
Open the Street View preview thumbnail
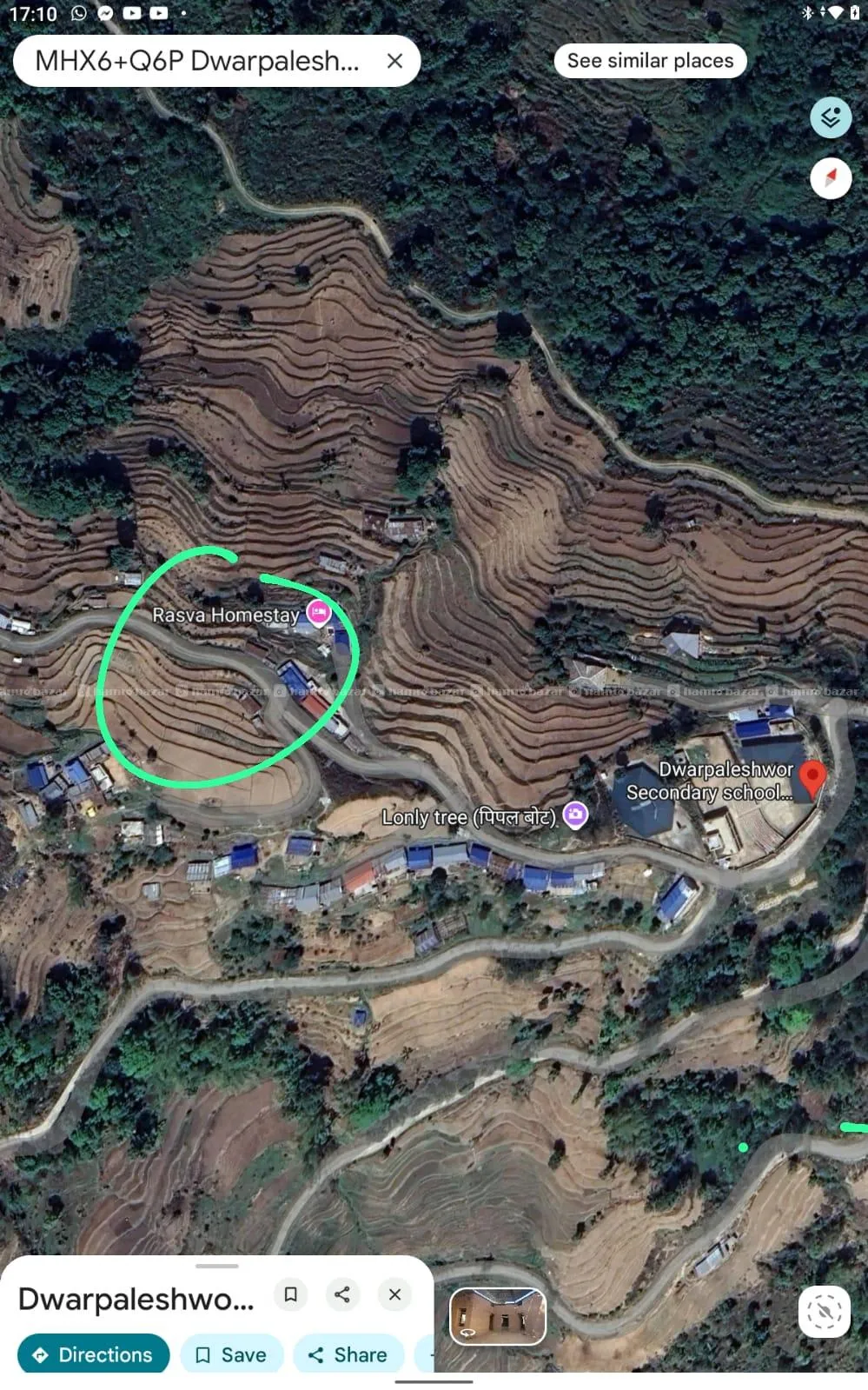point(496,1316)
